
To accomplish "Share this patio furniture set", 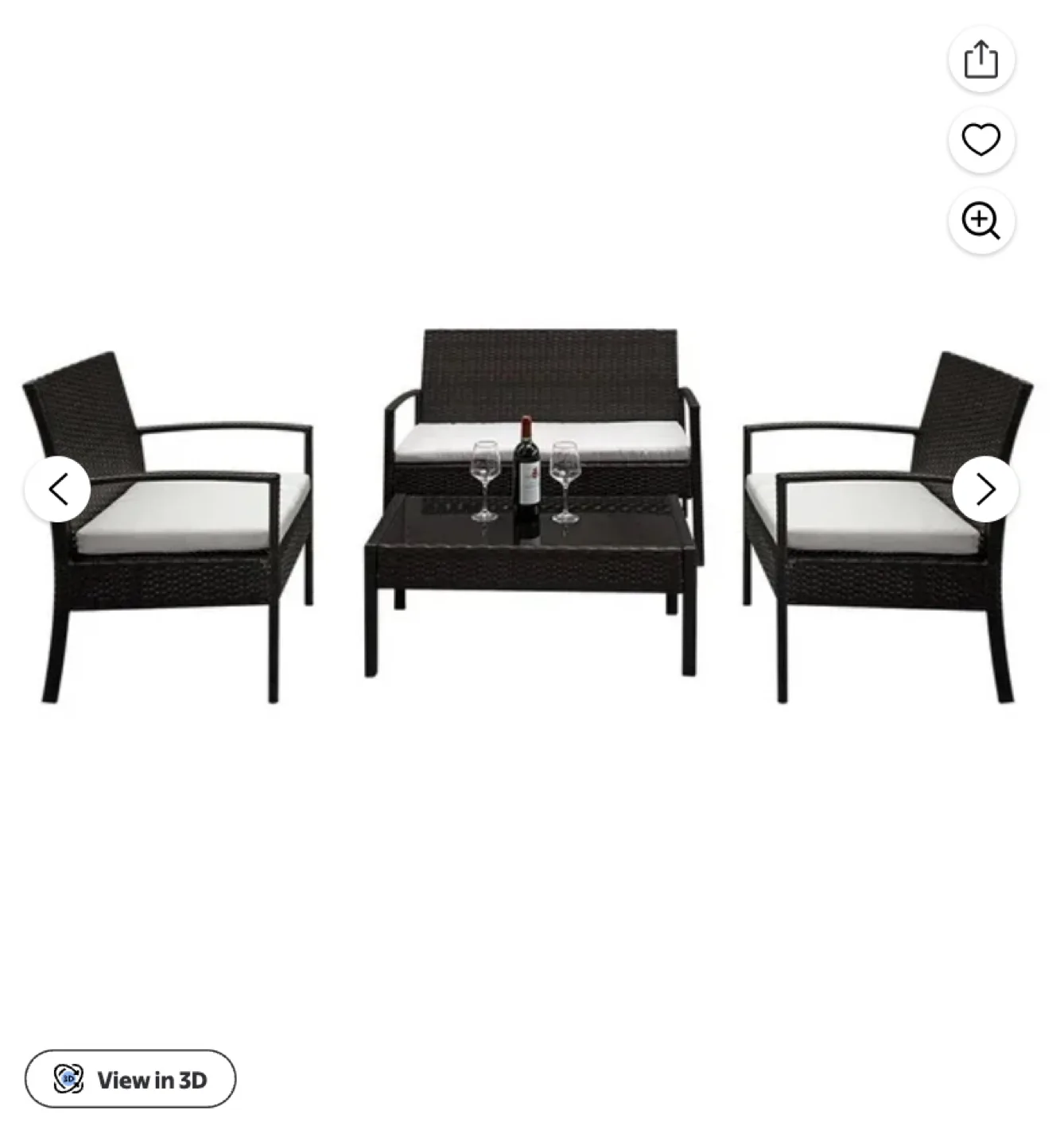I will [x=981, y=60].
